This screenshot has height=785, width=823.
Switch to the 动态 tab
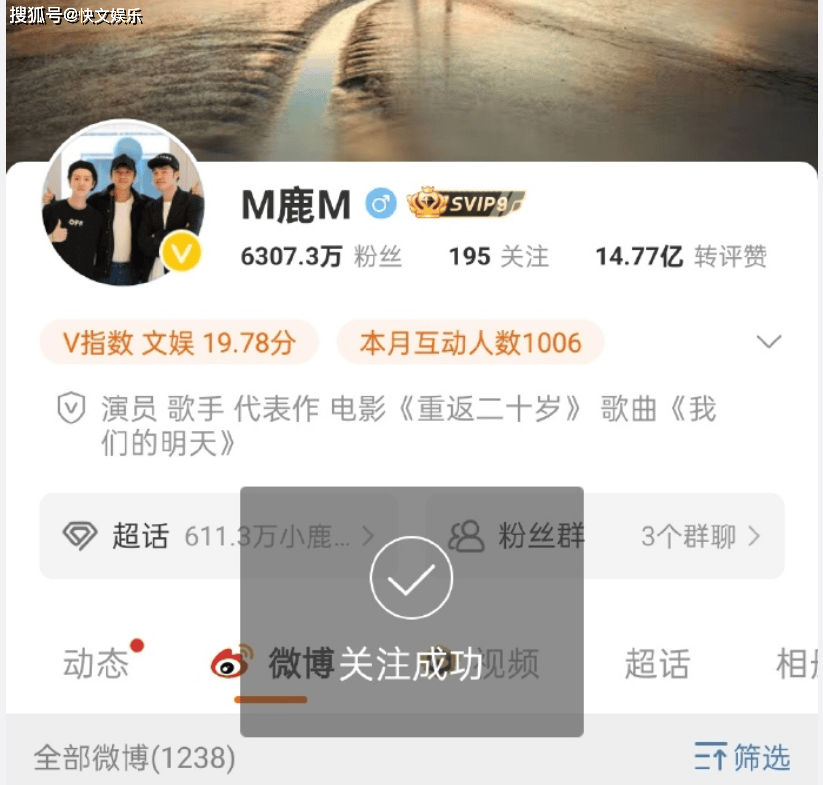coord(96,663)
